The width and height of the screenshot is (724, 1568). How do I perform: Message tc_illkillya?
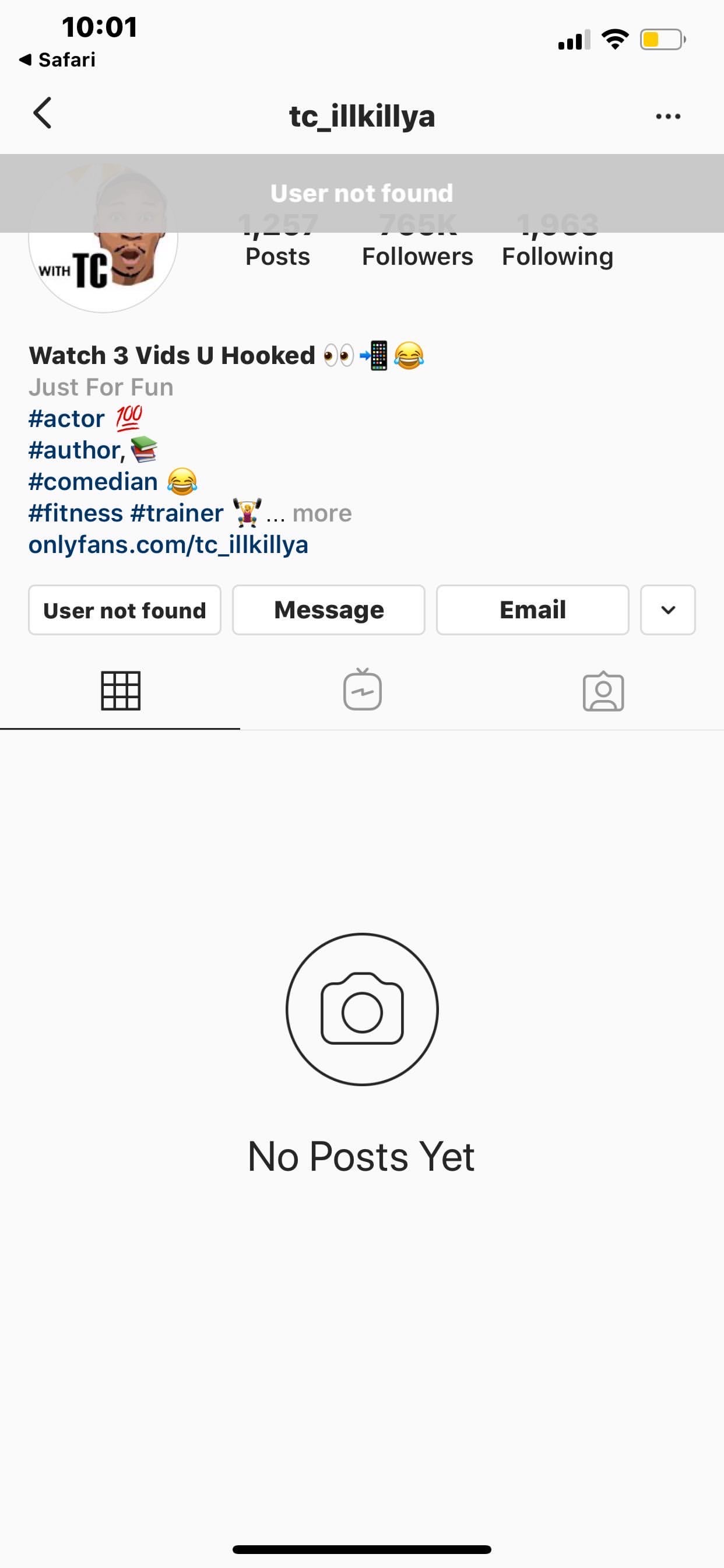(x=329, y=610)
